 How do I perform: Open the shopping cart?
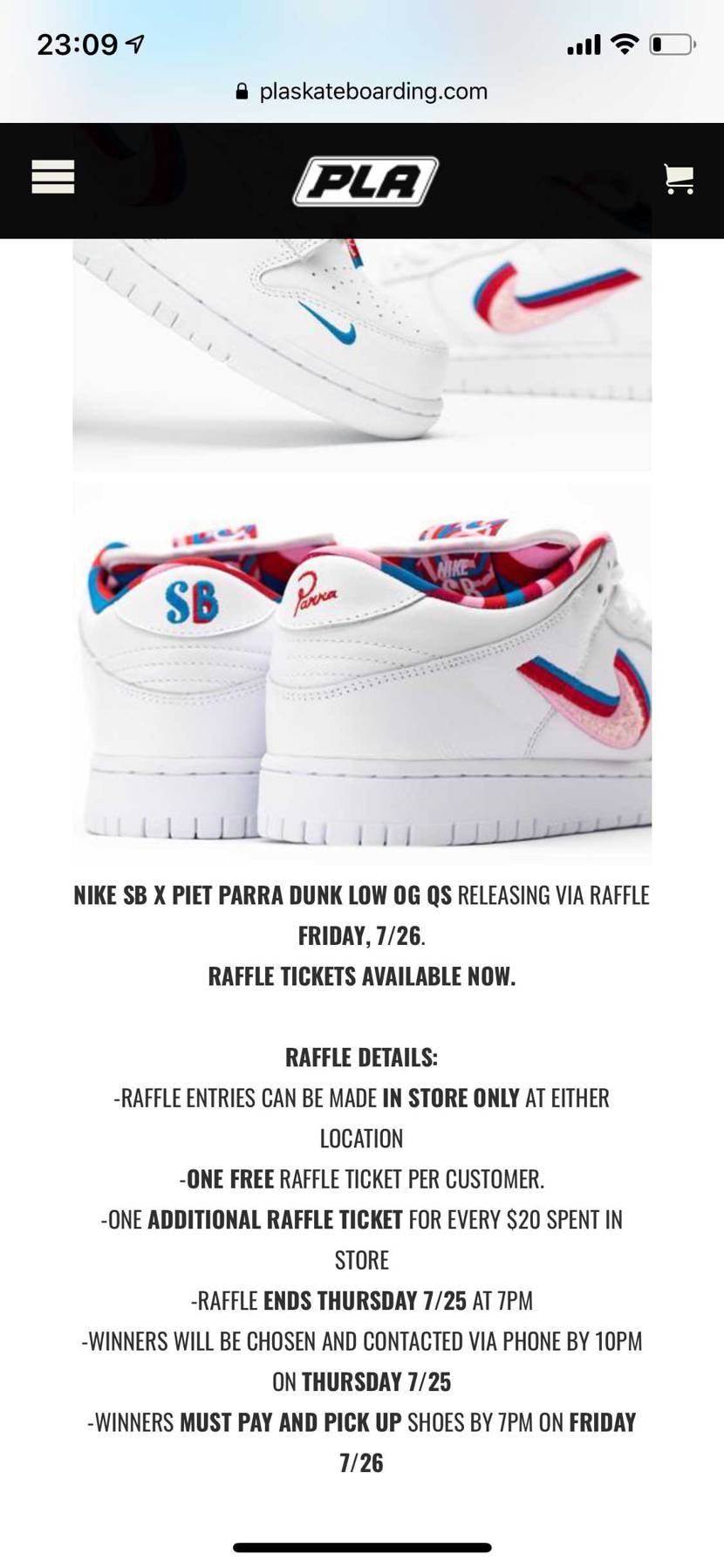pos(678,179)
